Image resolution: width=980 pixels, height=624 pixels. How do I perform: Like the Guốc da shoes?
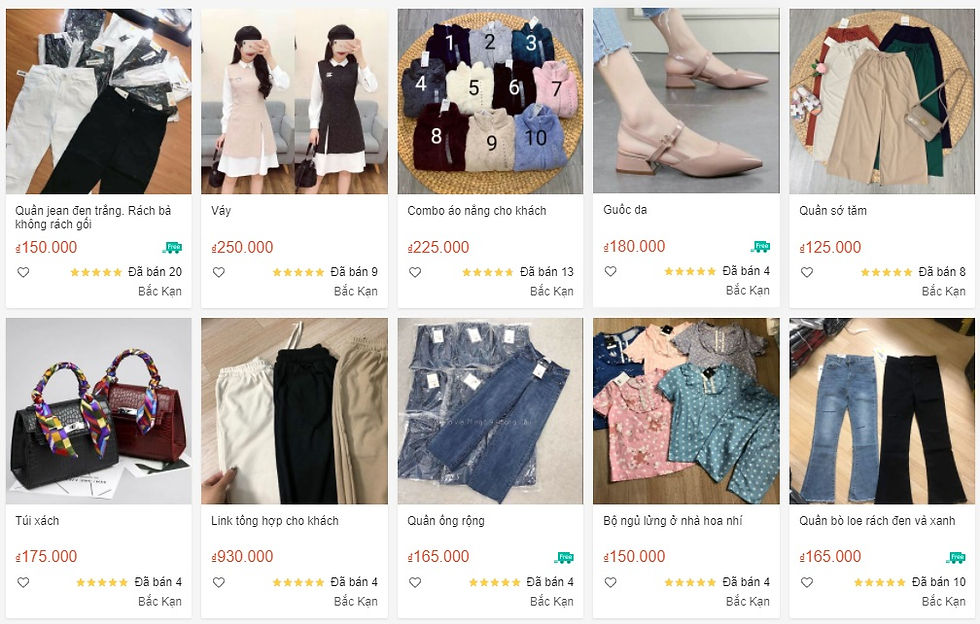(x=611, y=272)
